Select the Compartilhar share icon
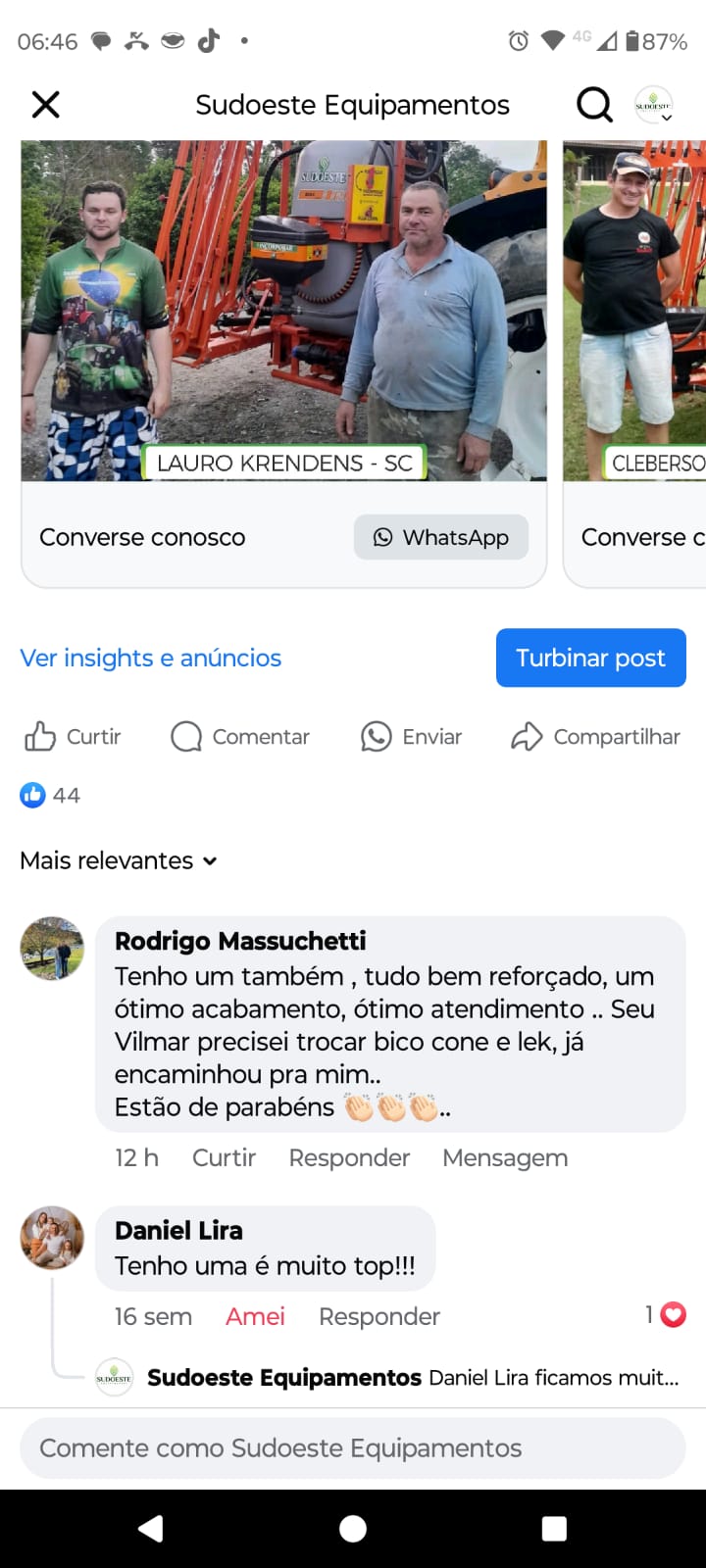Image resolution: width=706 pixels, height=1568 pixels. (529, 736)
